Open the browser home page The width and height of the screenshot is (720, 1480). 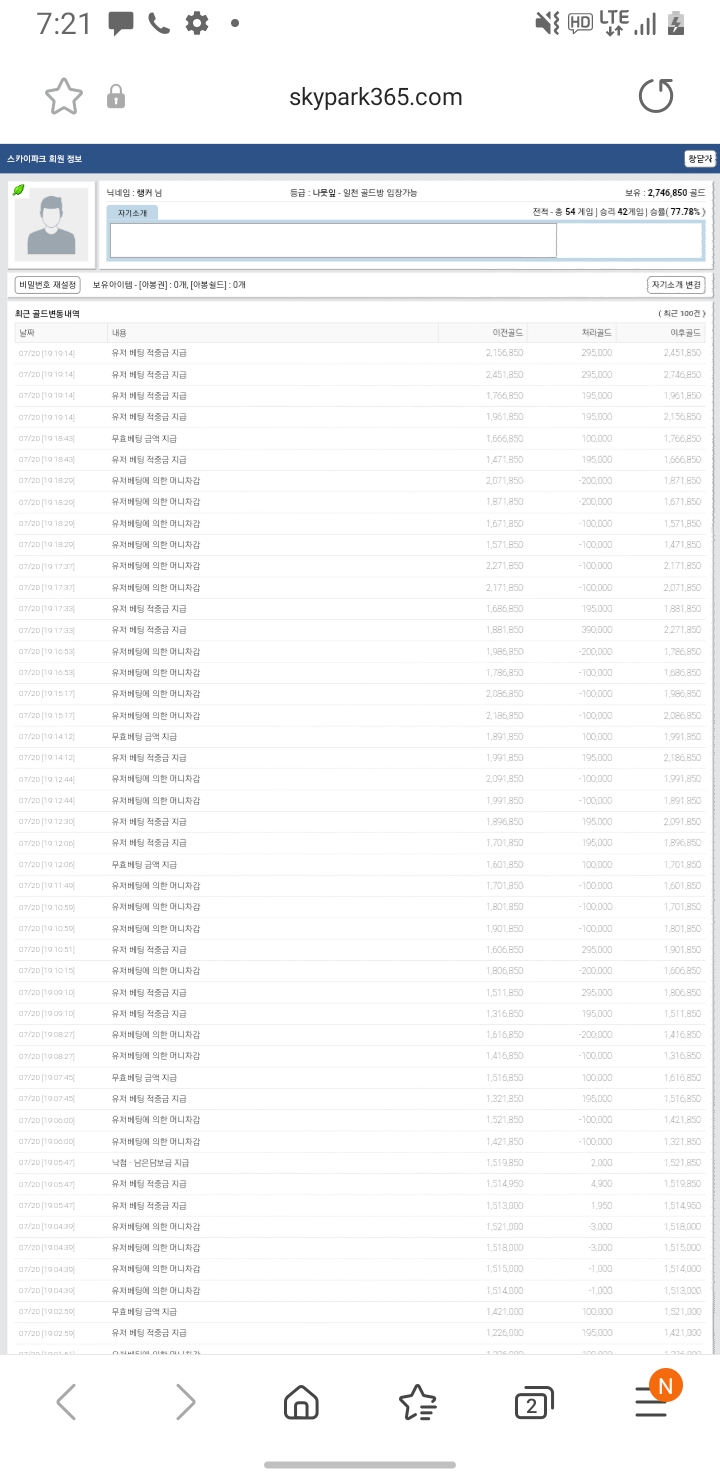point(301,1403)
